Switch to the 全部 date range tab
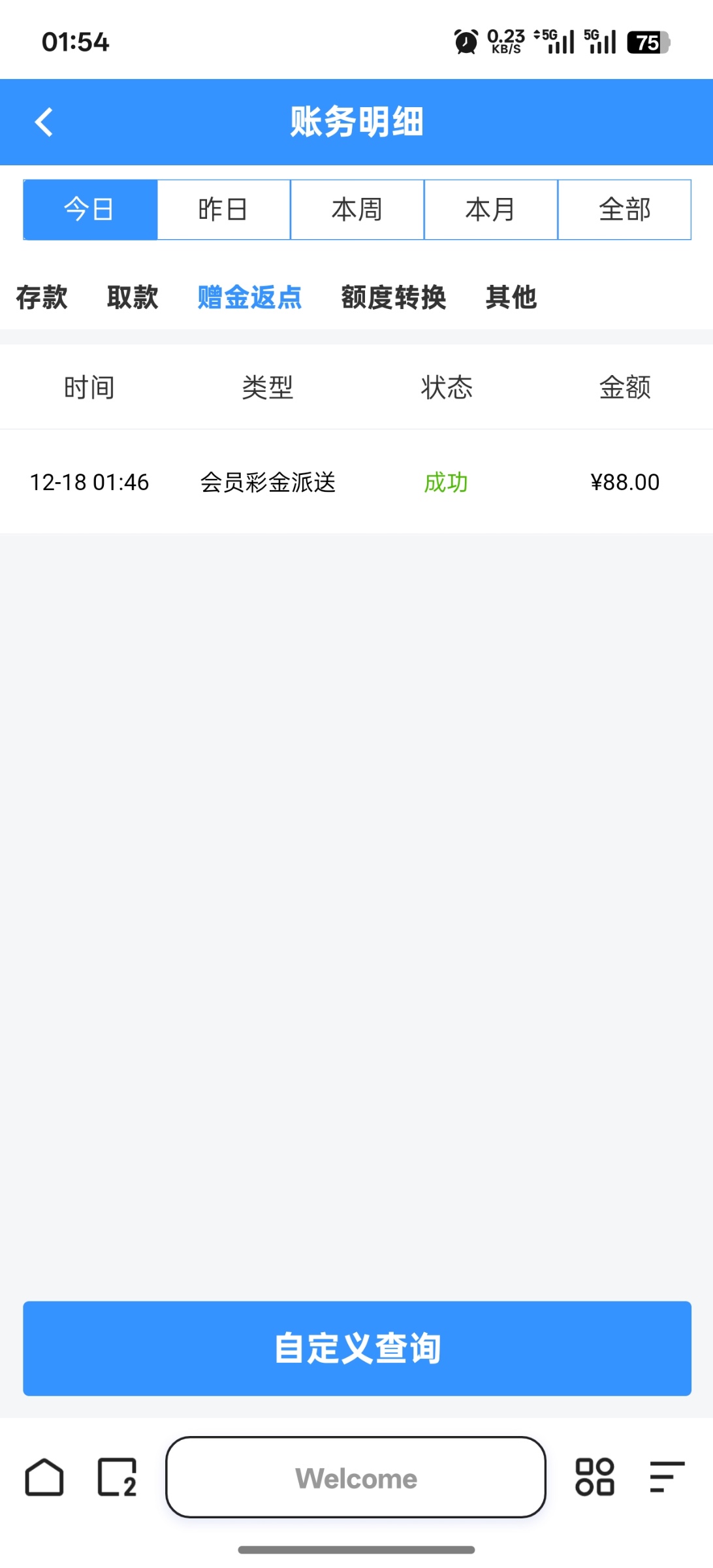This screenshot has width=713, height=1568. (624, 209)
